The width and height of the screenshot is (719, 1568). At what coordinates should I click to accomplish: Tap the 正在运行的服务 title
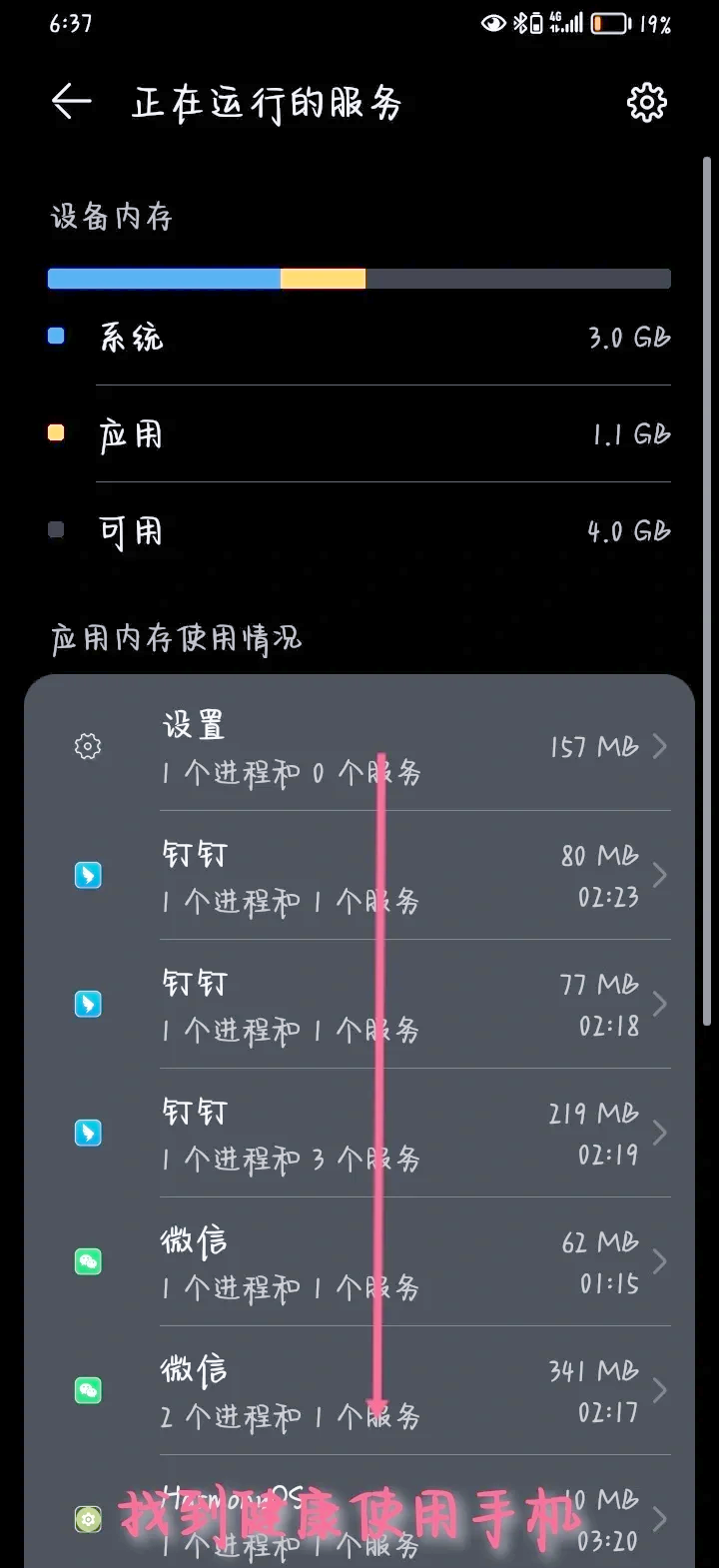click(x=268, y=102)
